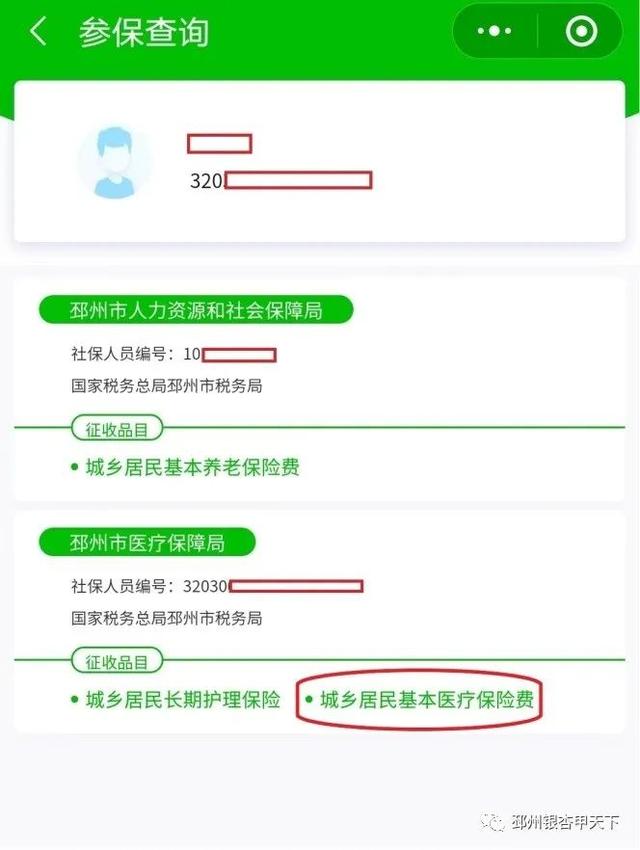The height and width of the screenshot is (850, 640).
Task: Open the mini program three-dot menu
Action: pyautogui.click(x=495, y=32)
